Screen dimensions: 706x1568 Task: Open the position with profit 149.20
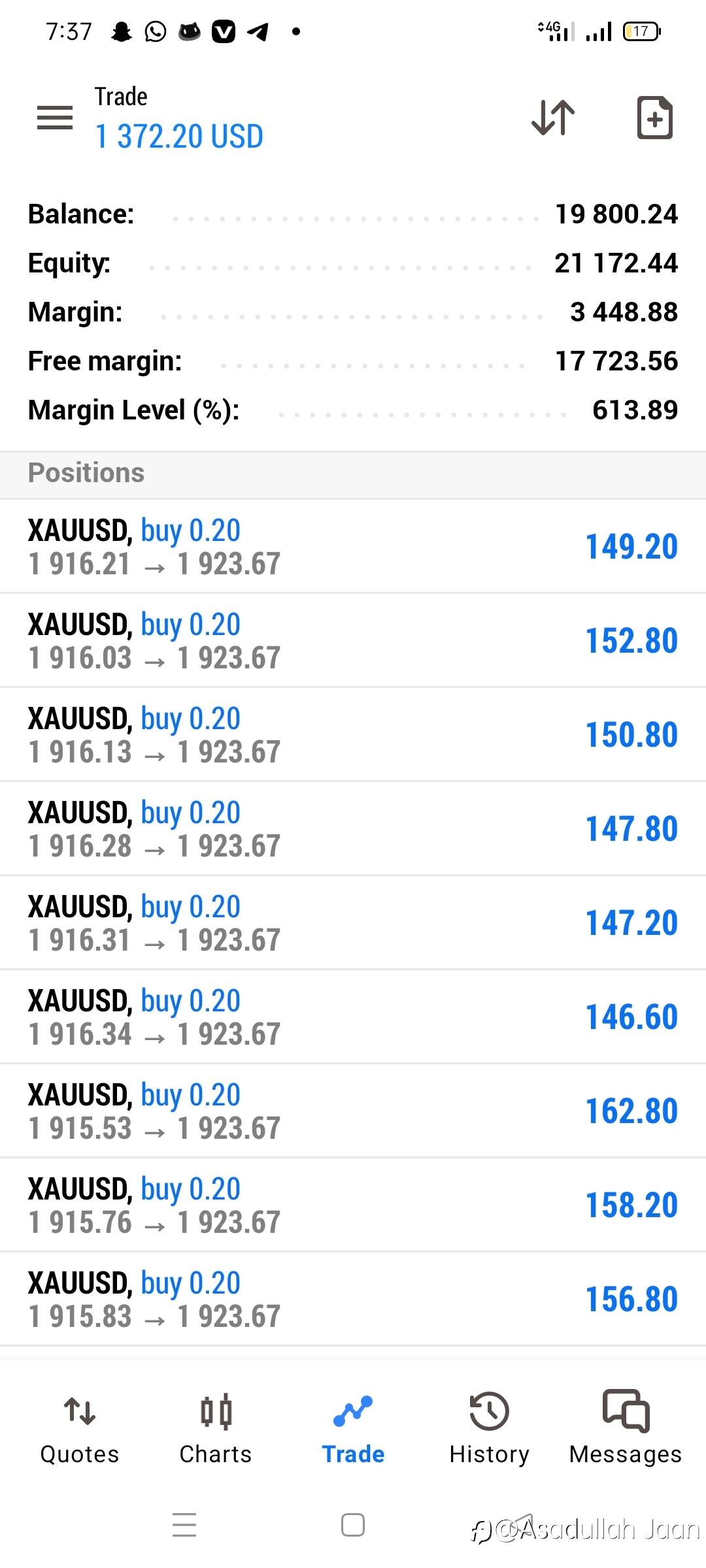click(x=353, y=547)
